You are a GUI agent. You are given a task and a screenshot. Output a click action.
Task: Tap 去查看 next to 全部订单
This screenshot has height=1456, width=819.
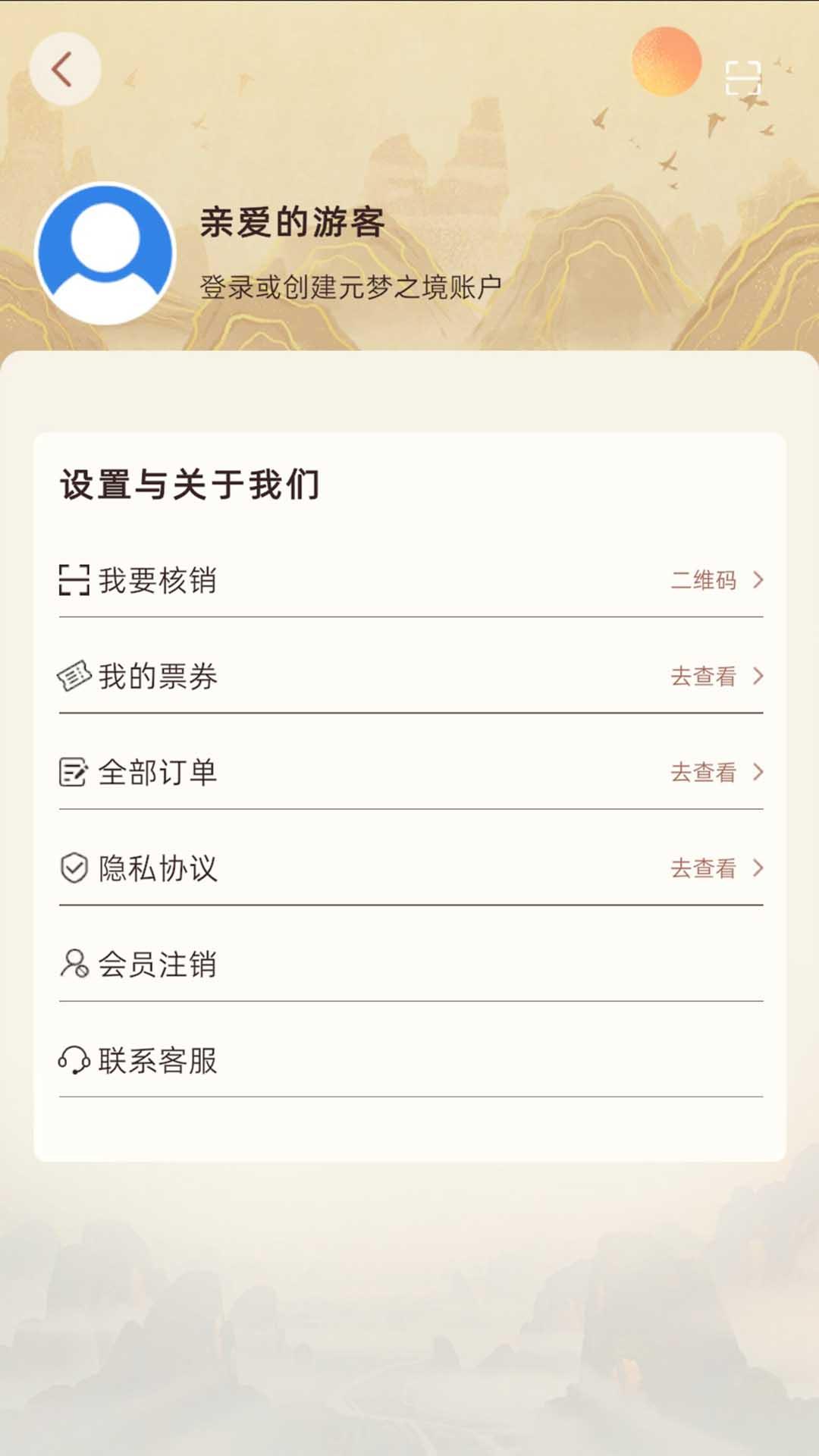click(x=704, y=772)
